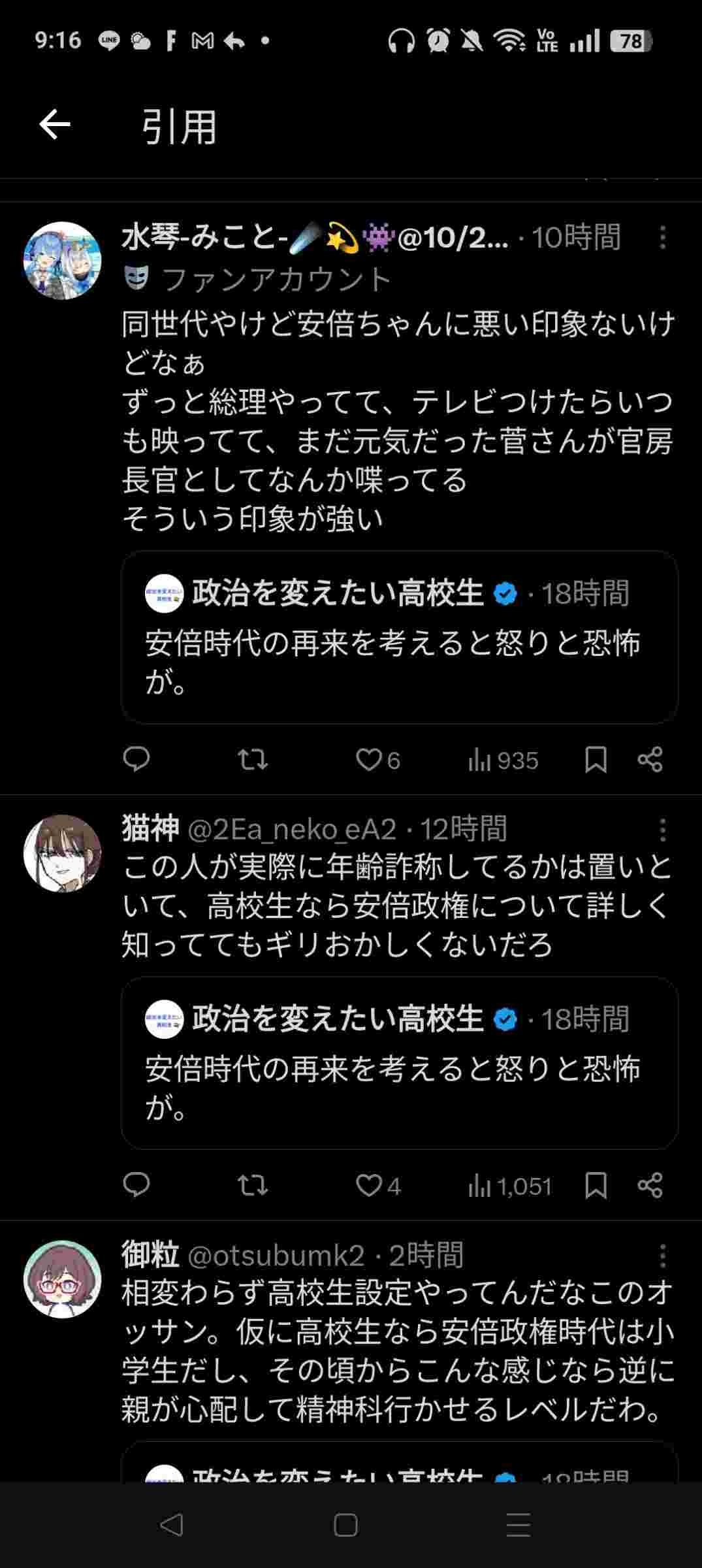Repost 猫神's post
The width and height of the screenshot is (702, 1568).
click(252, 1185)
